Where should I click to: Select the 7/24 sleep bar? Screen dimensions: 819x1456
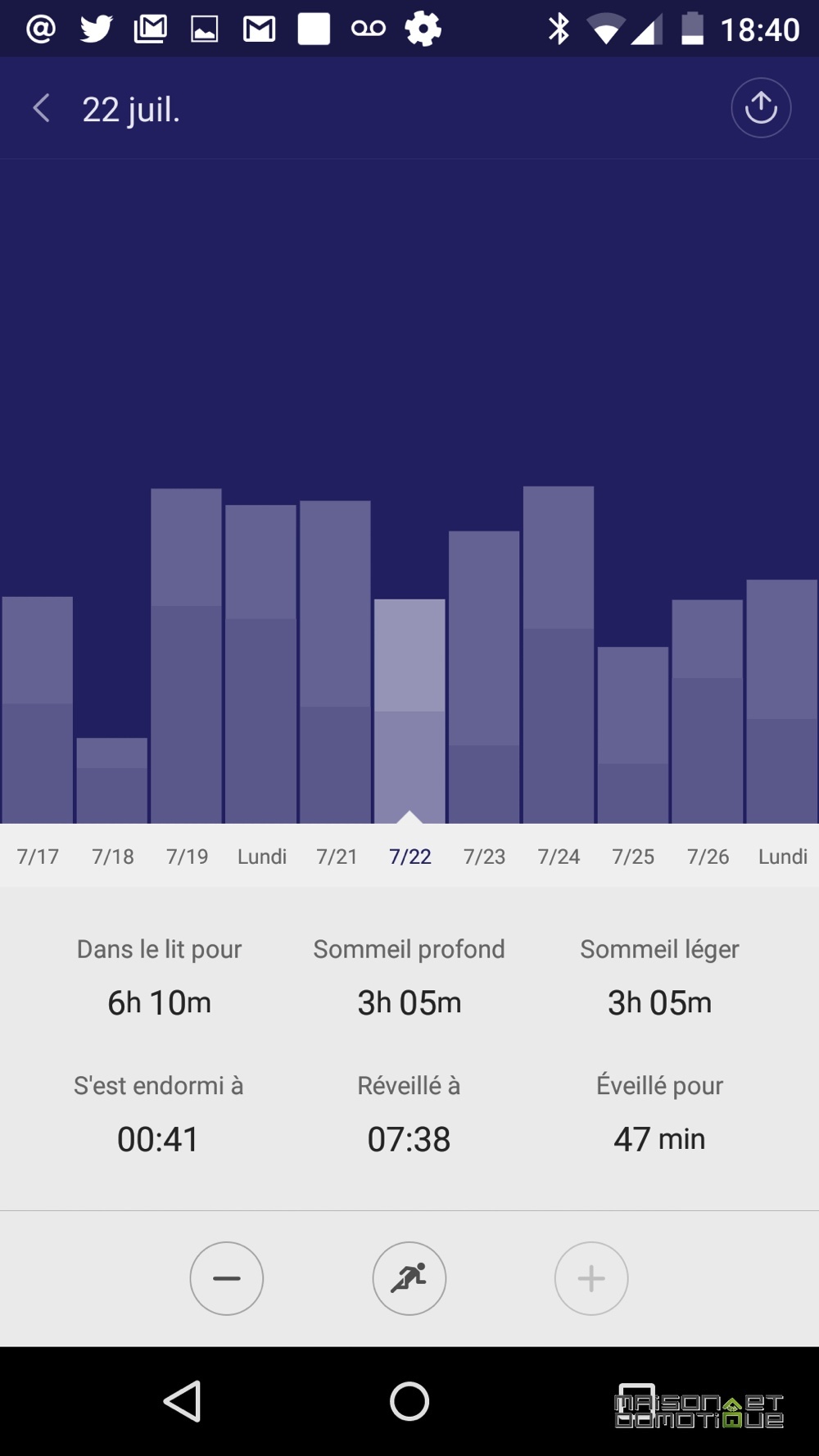[x=559, y=655]
